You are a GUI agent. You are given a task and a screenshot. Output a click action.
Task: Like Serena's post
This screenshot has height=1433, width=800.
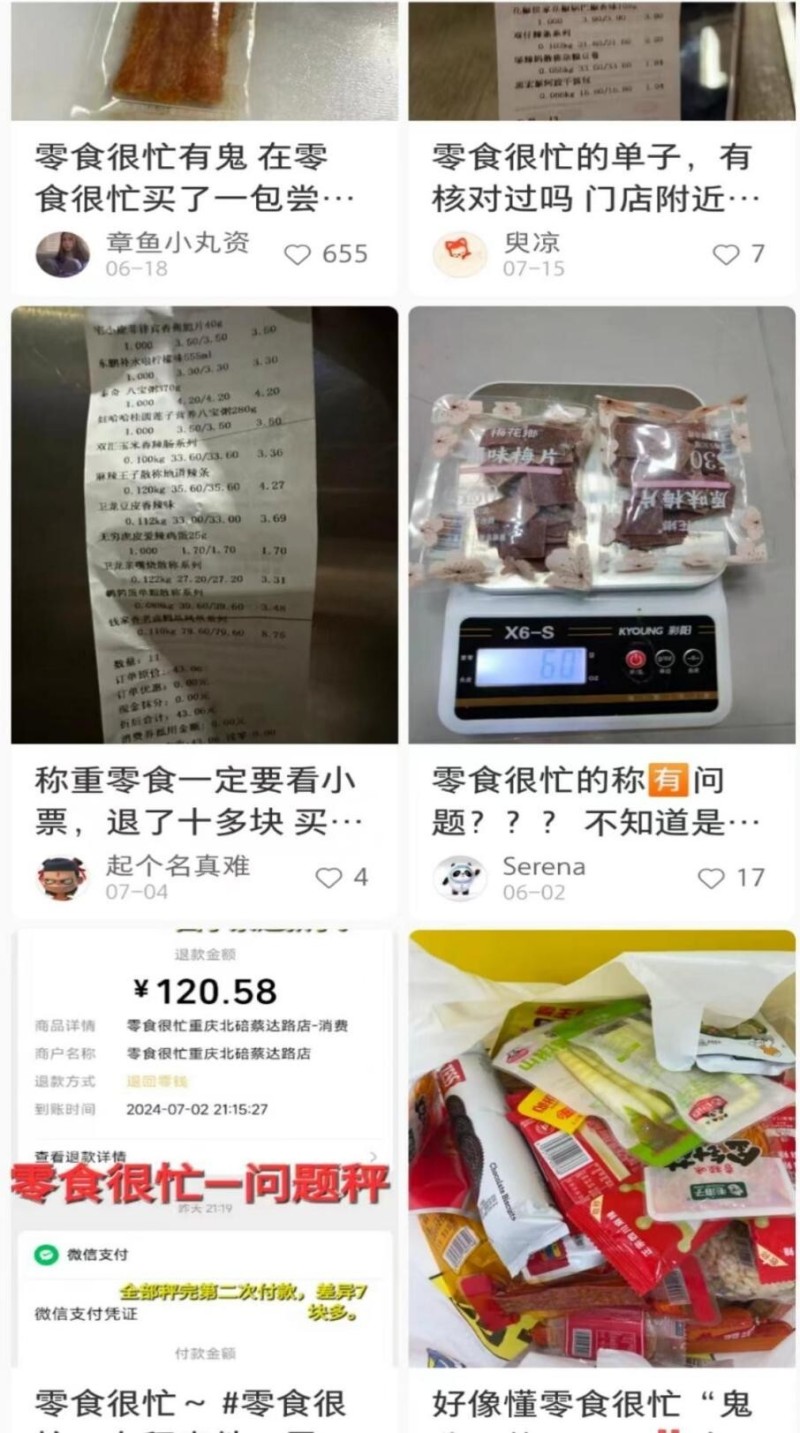coord(711,878)
